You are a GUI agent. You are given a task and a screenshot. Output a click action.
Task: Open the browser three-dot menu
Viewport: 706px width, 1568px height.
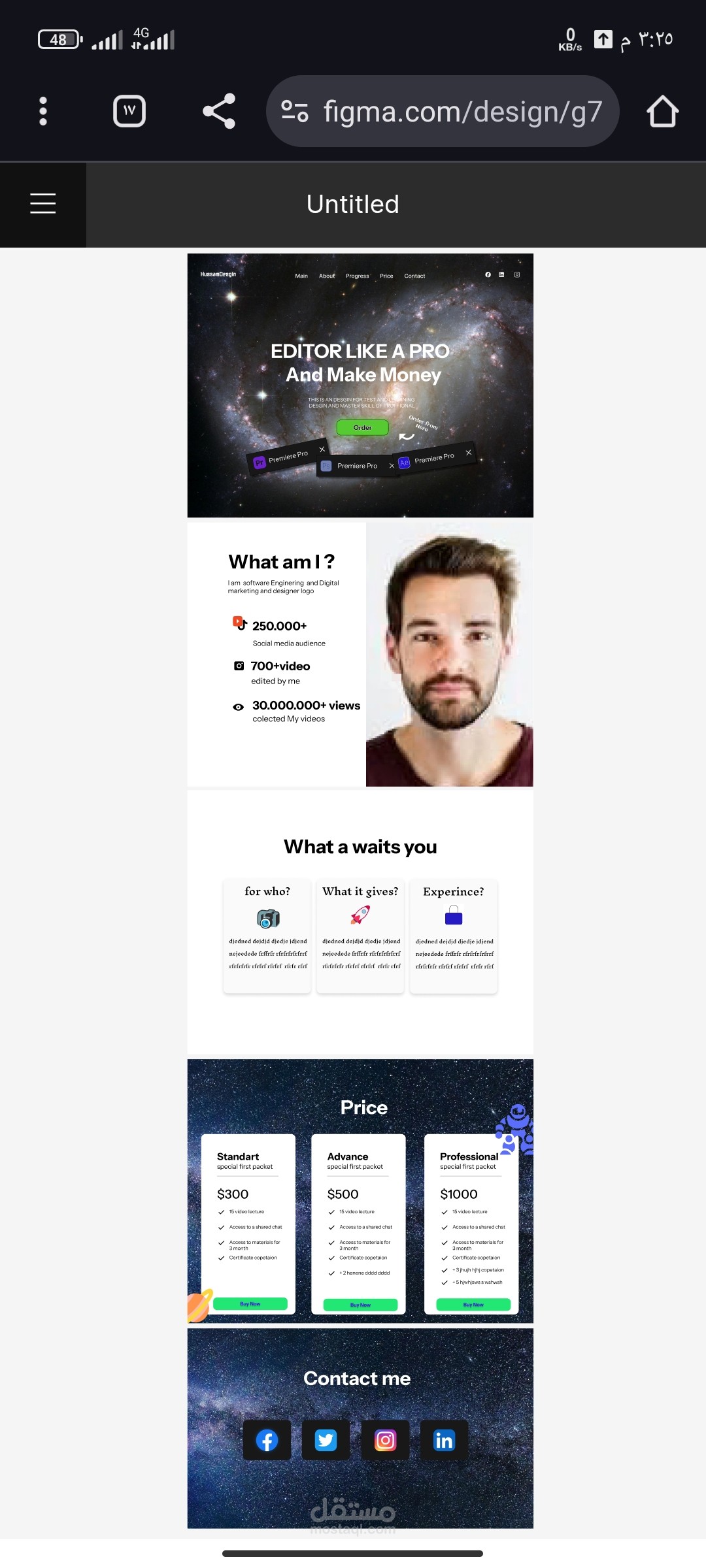click(42, 110)
